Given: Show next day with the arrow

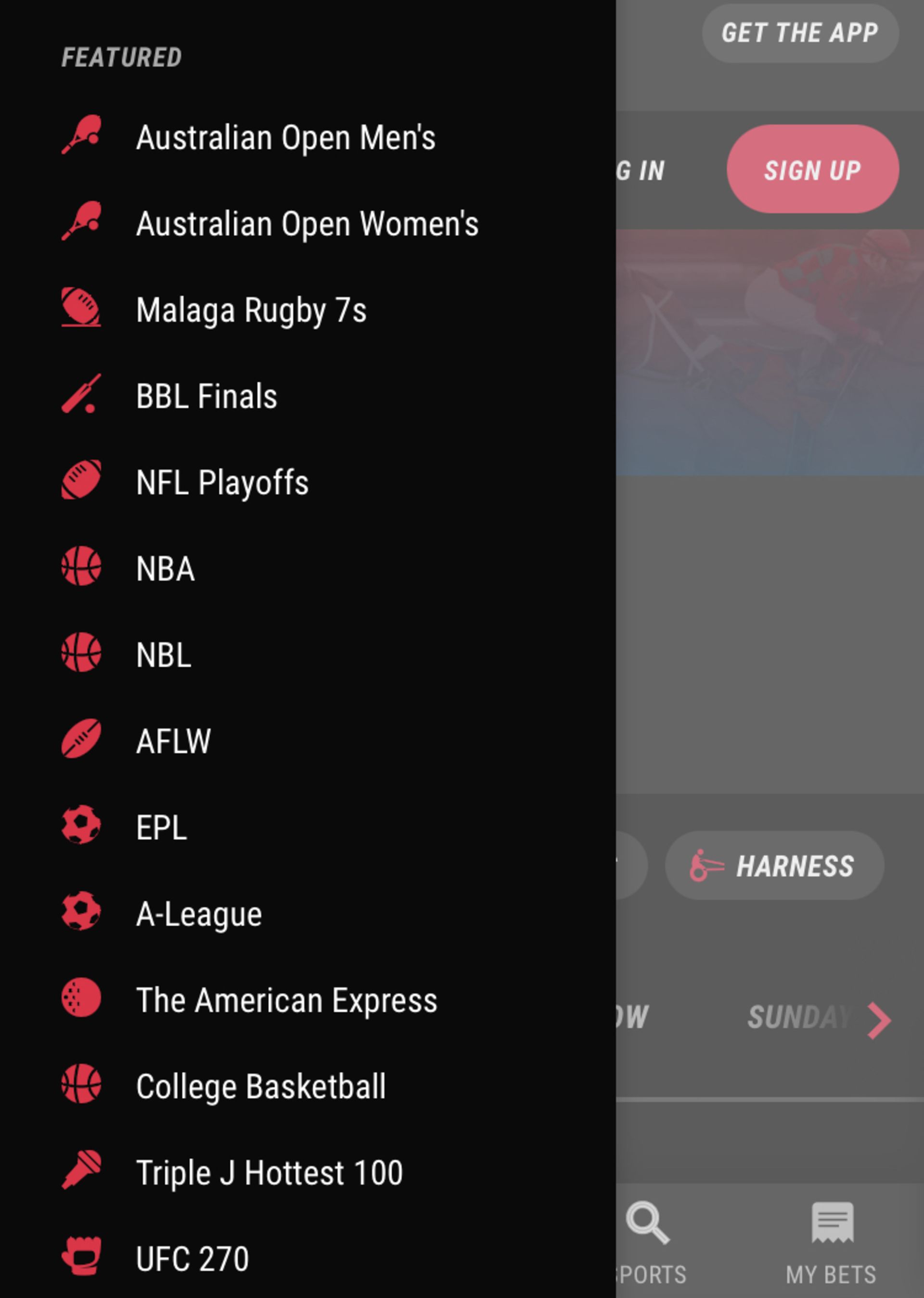Looking at the screenshot, I should [879, 1020].
